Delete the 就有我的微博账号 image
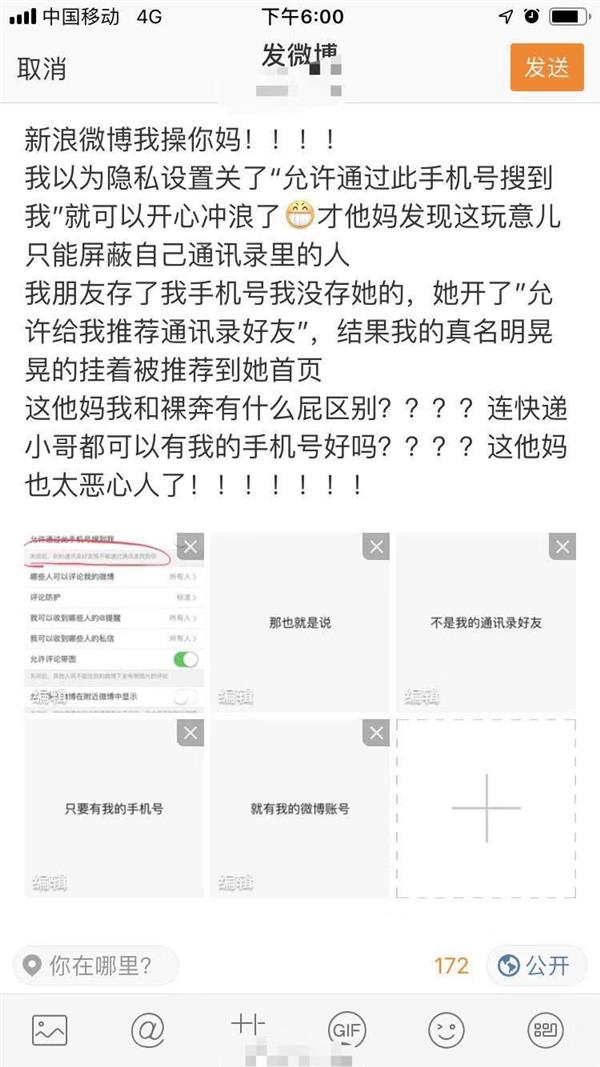600x1067 pixels. (376, 733)
